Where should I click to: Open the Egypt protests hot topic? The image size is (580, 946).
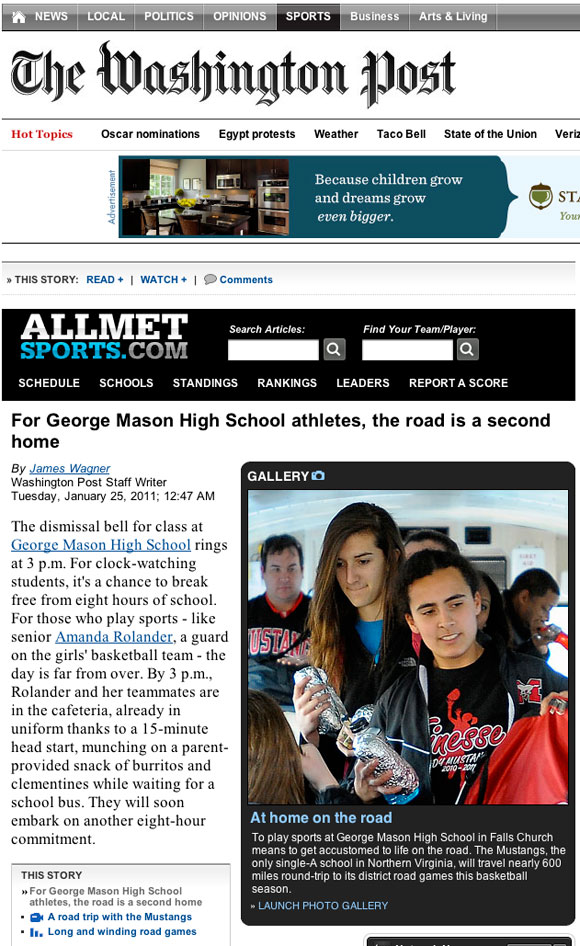tap(257, 134)
